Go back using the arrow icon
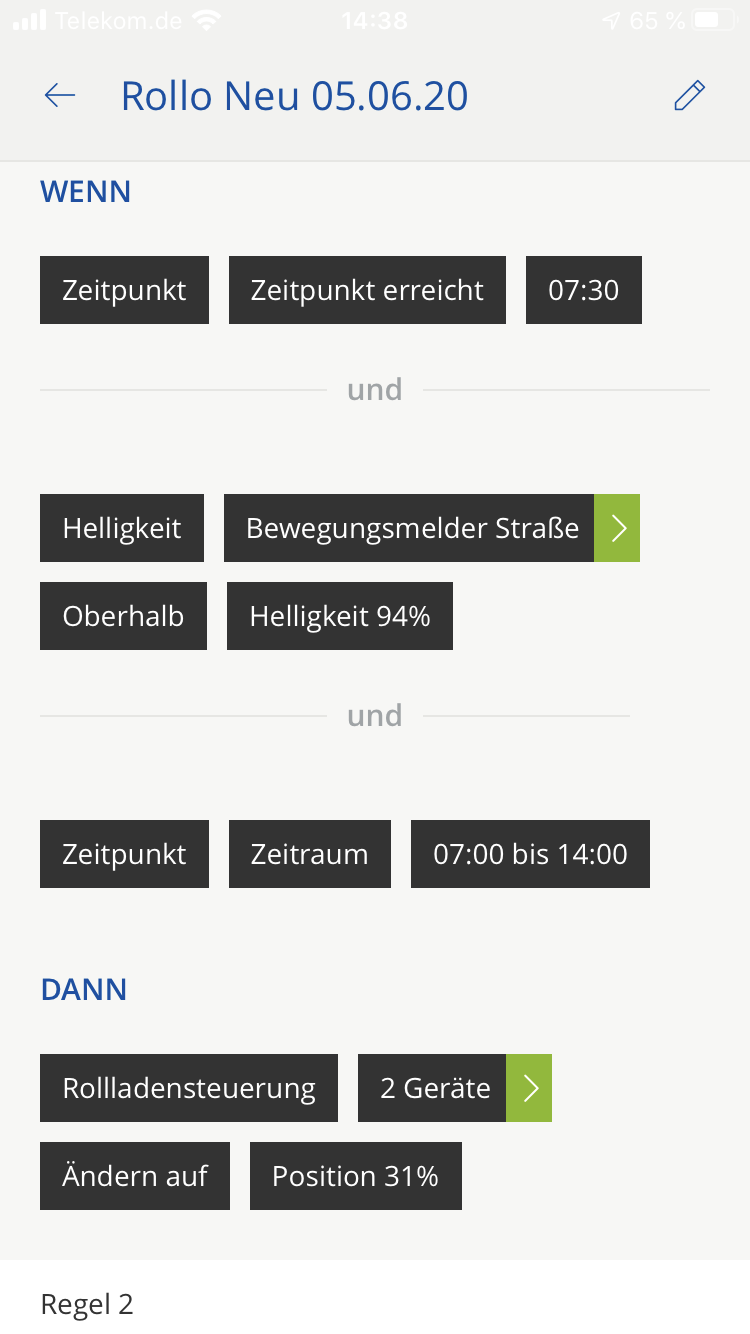Viewport: 750px width, 1334px height. point(60,96)
